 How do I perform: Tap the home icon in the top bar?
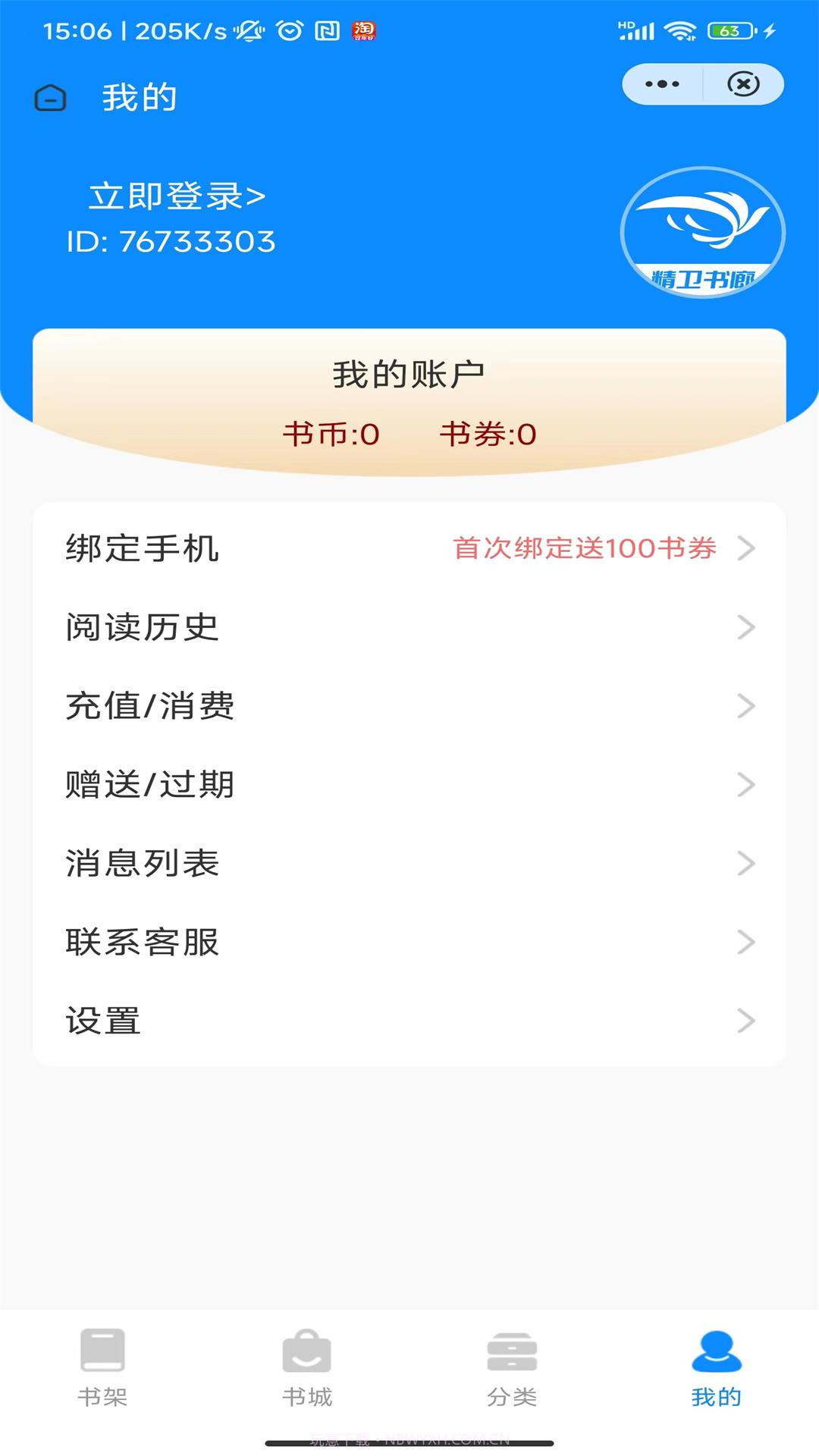[x=49, y=97]
